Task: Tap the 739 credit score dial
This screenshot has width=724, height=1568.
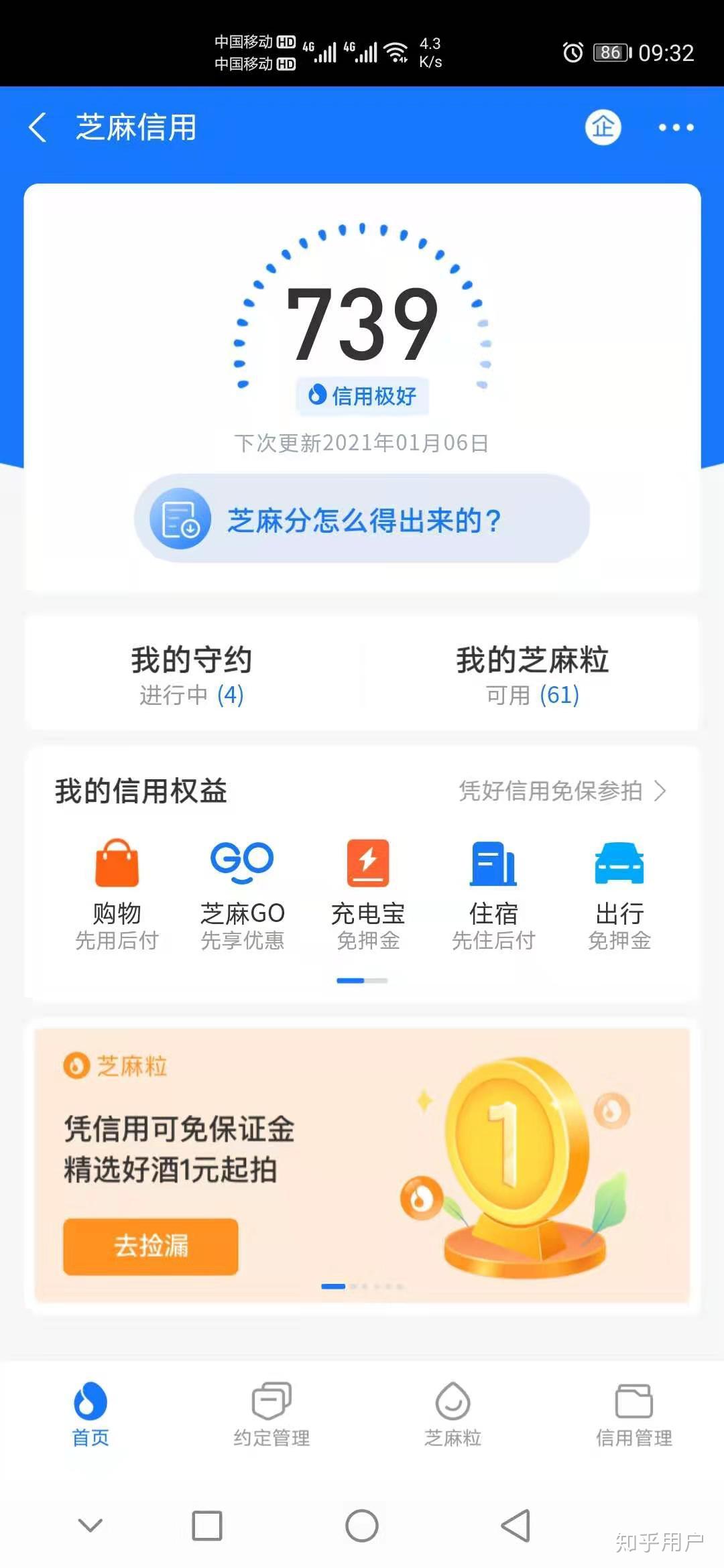Action: coord(362,322)
